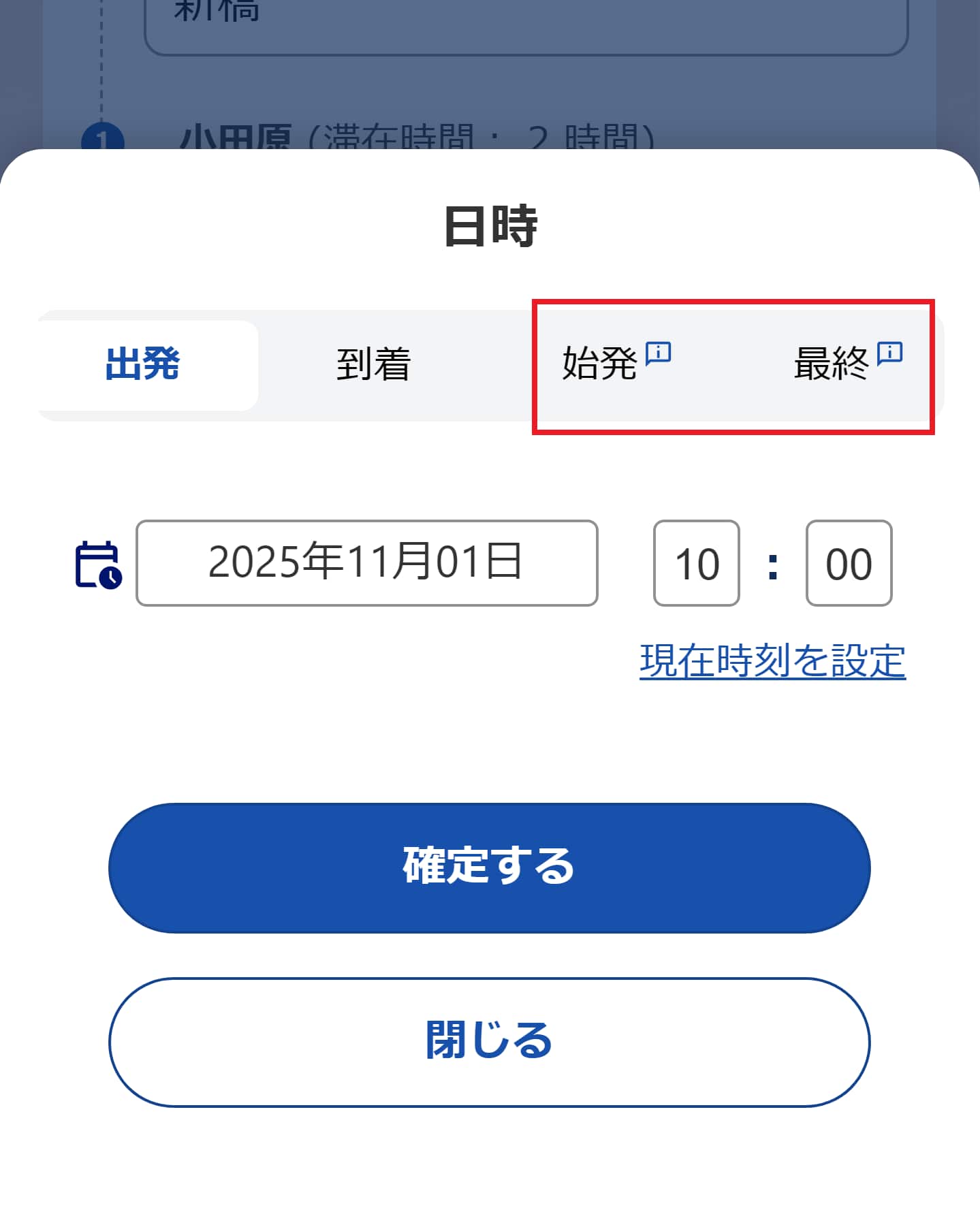The height and width of the screenshot is (1210, 980).
Task: Set current time via 現在時刻を設定 link
Action: 772,658
